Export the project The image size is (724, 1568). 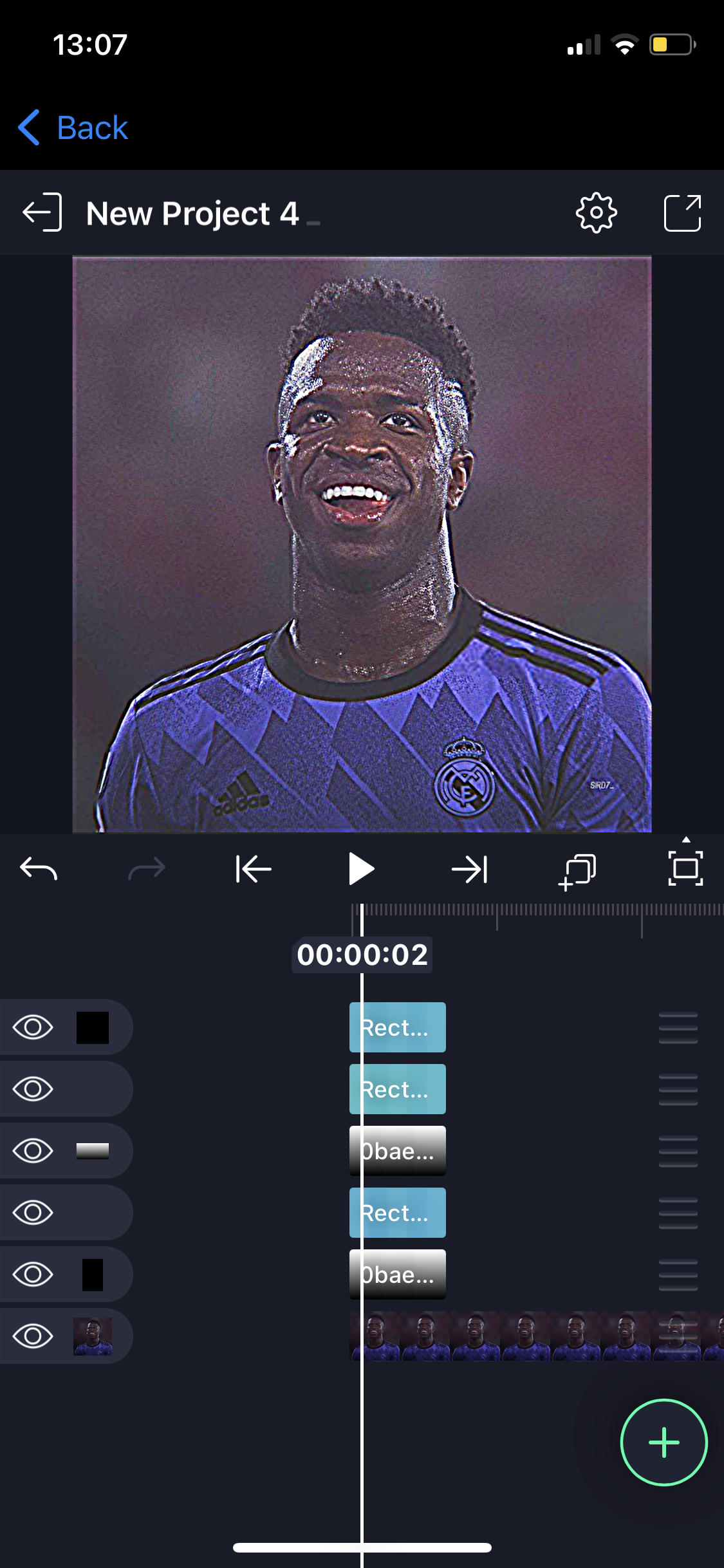point(682,212)
